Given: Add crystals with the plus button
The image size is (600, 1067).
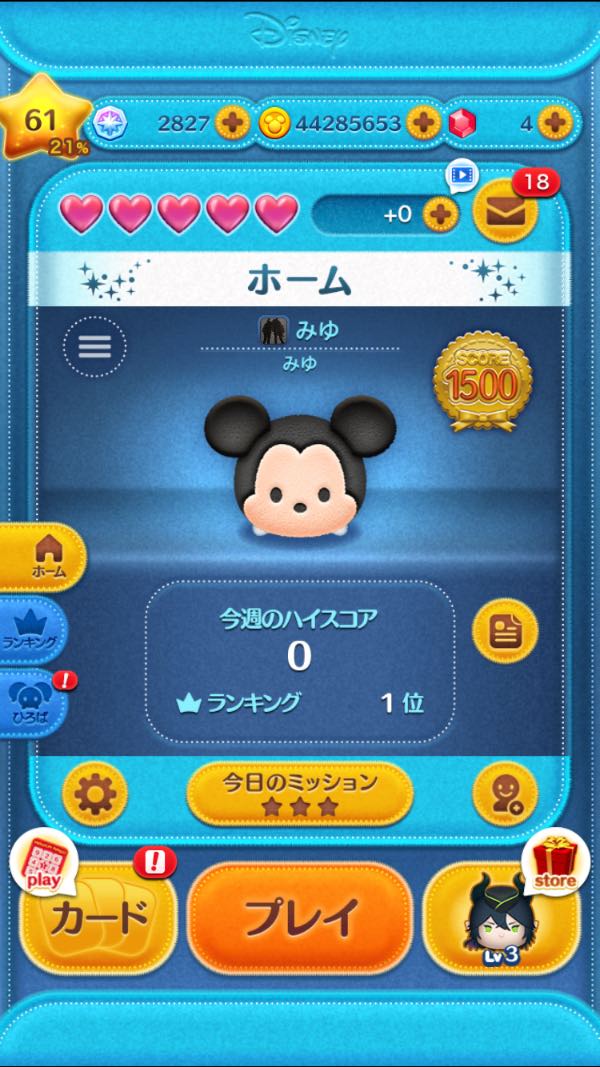Looking at the screenshot, I should pos(232,123).
